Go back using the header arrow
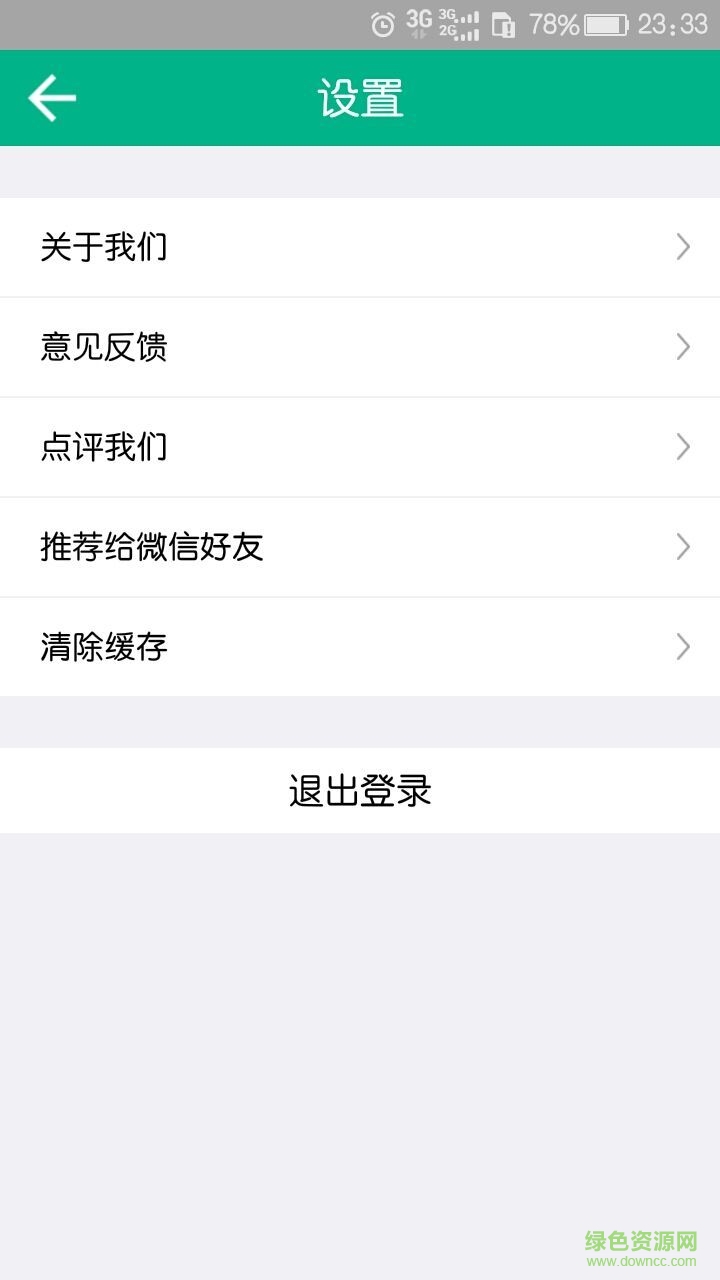 (x=52, y=98)
